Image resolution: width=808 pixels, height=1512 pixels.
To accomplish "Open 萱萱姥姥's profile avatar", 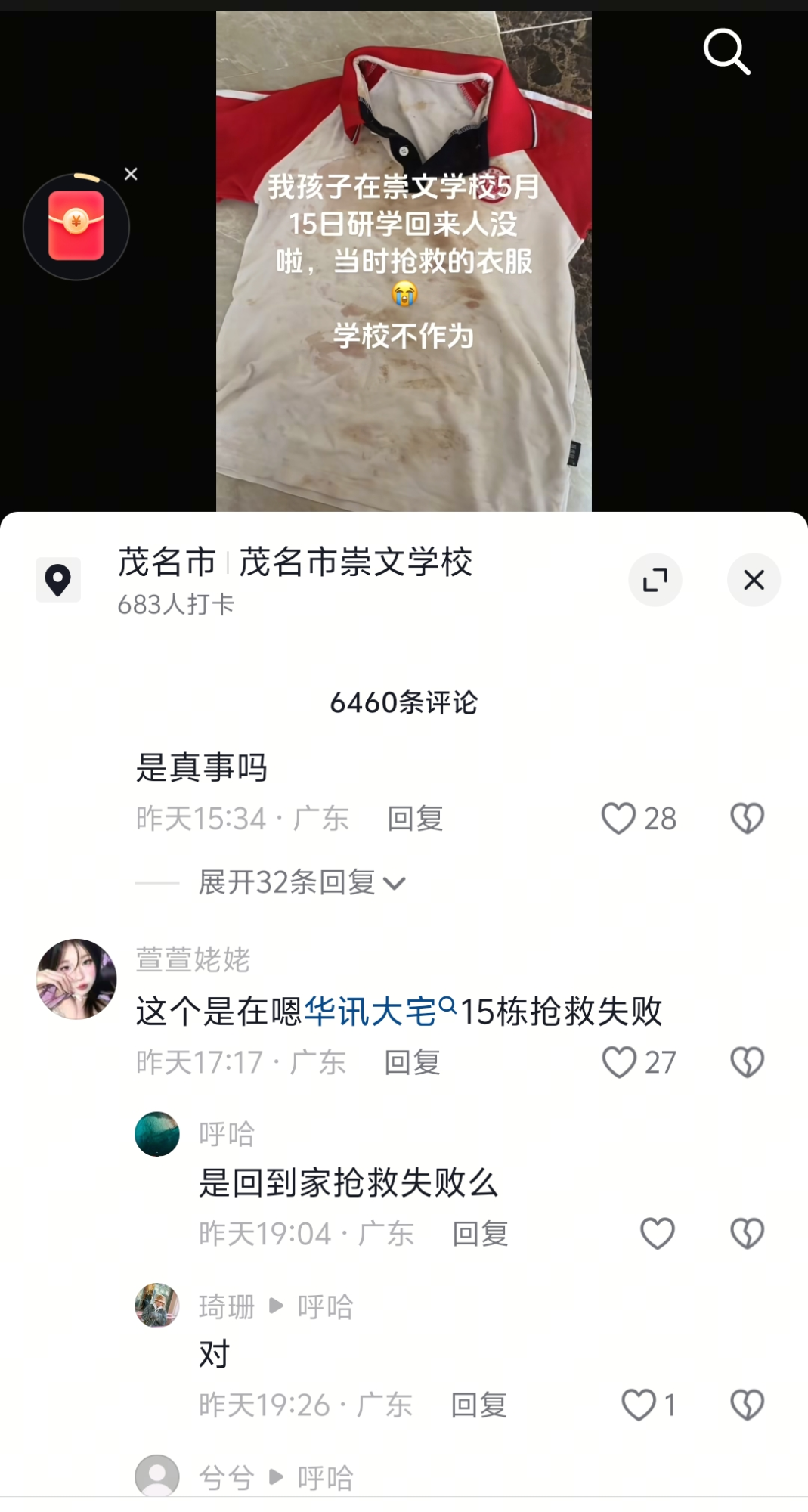I will pos(76,979).
